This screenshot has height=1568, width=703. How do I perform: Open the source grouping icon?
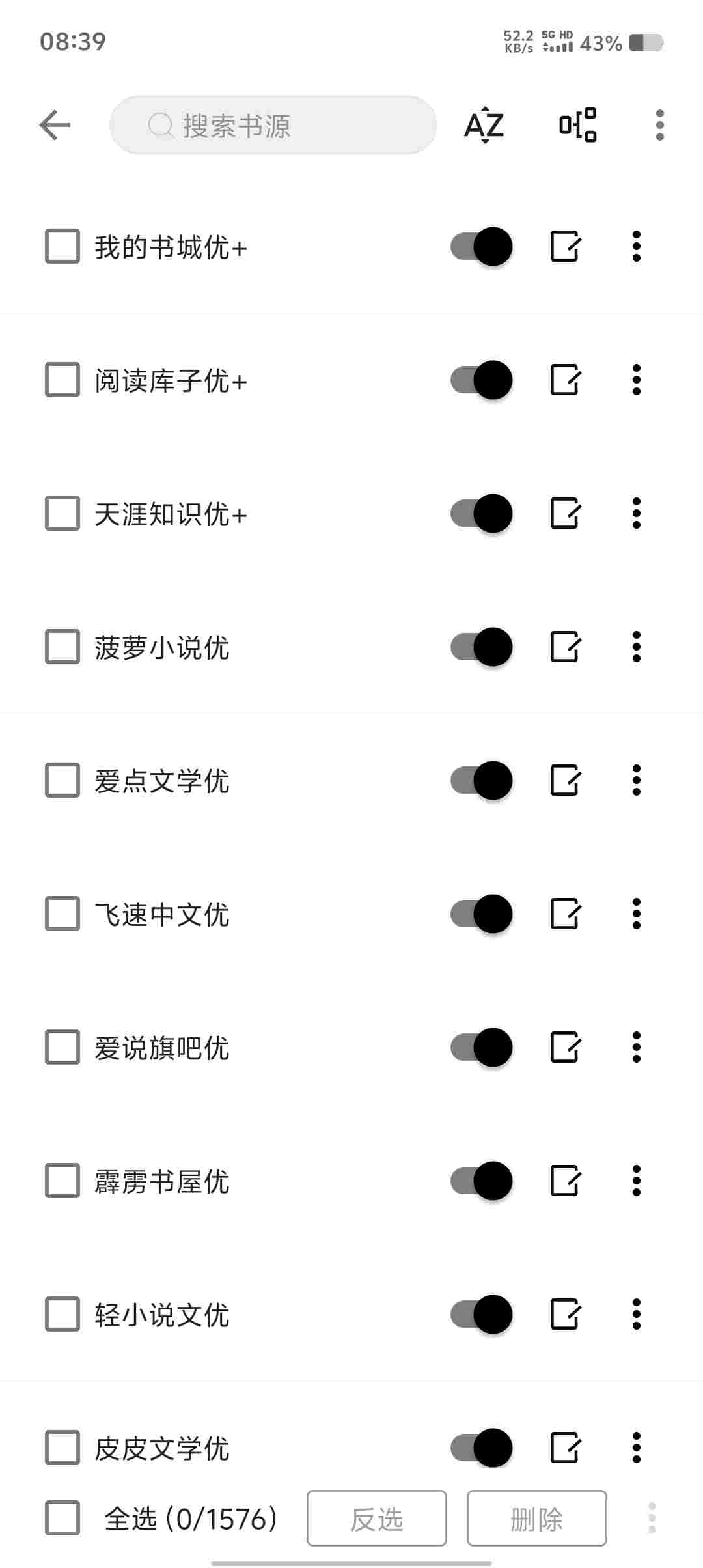[x=578, y=125]
